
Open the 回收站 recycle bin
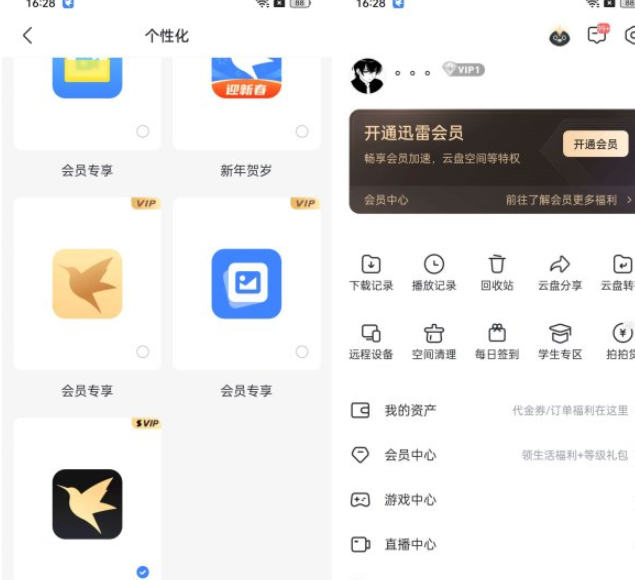[497, 272]
